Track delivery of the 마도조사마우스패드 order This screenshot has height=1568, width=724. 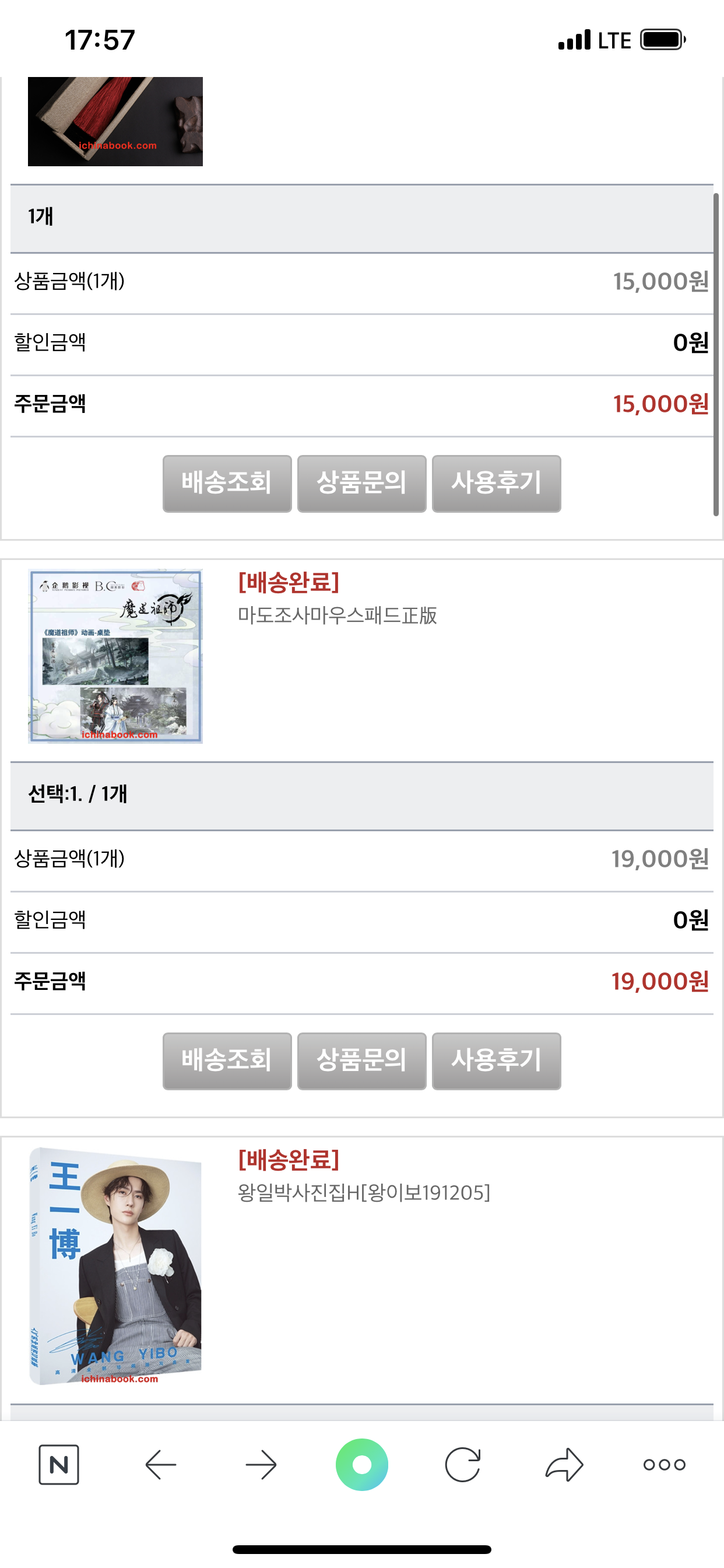[x=227, y=1060]
